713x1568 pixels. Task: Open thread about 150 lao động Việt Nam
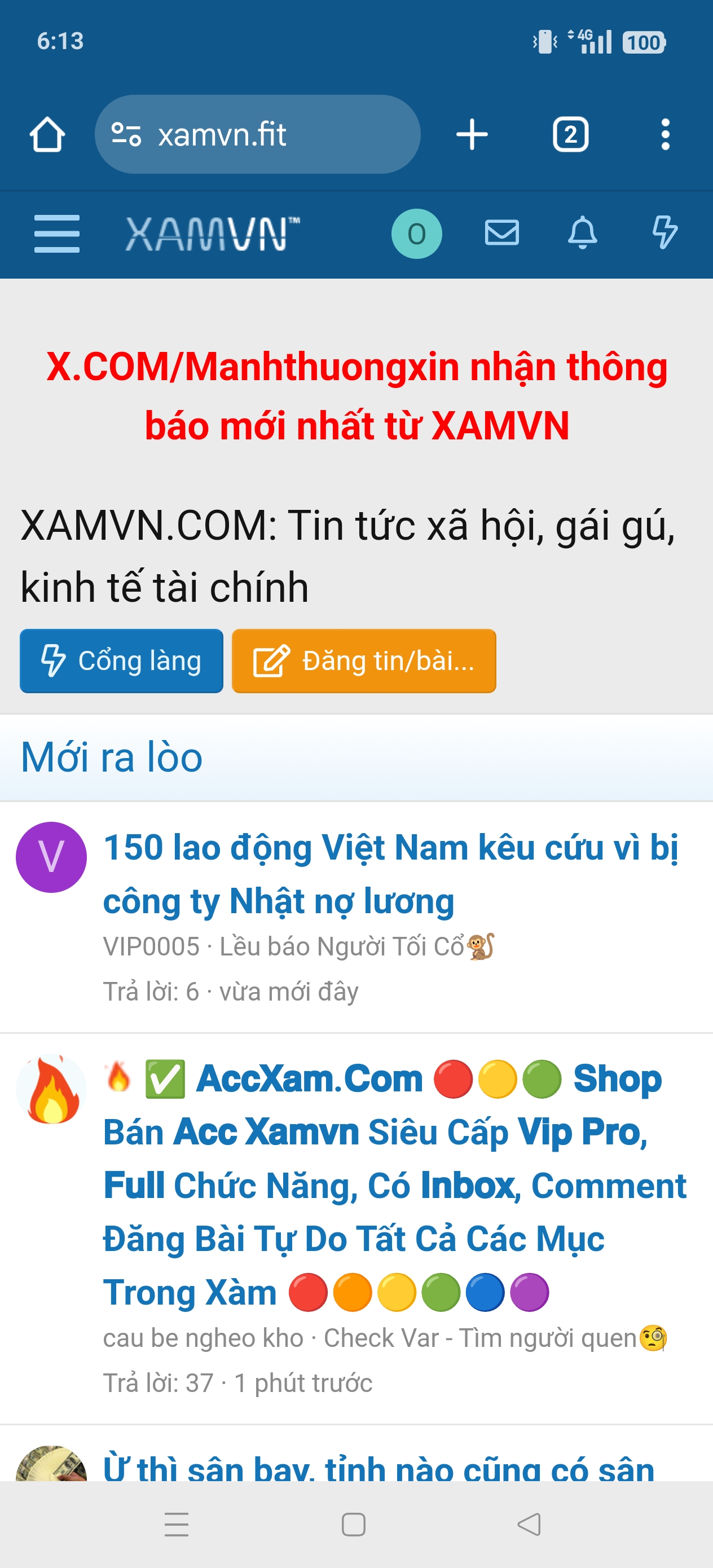tap(390, 874)
